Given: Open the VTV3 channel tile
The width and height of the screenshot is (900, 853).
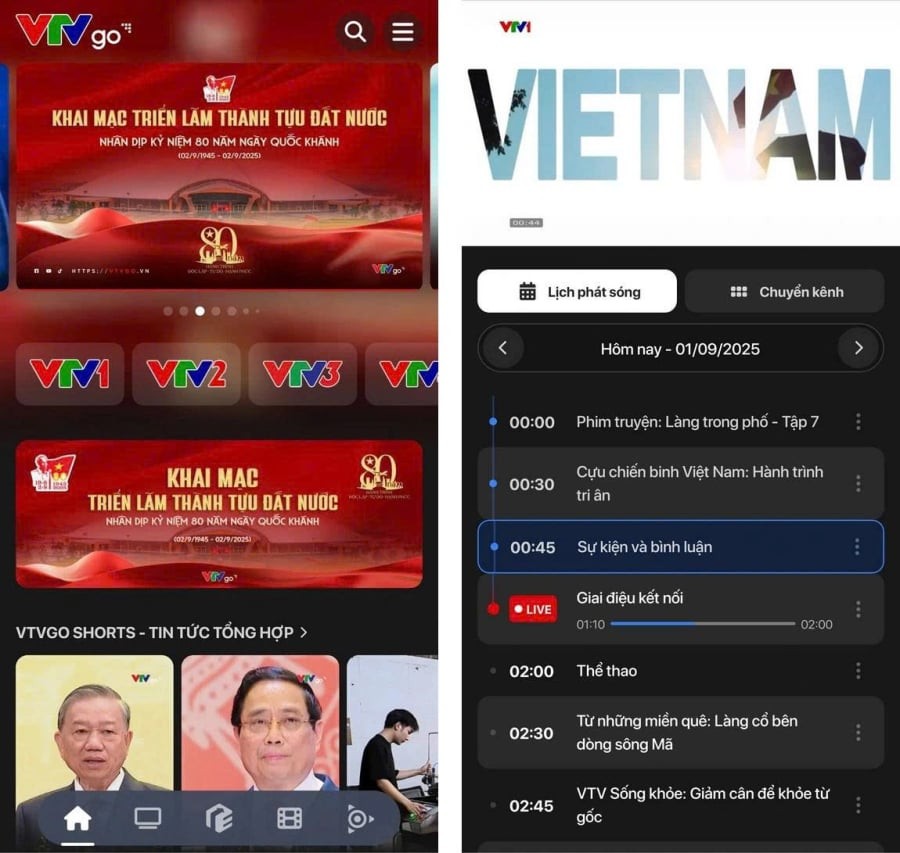Looking at the screenshot, I should pos(302,374).
